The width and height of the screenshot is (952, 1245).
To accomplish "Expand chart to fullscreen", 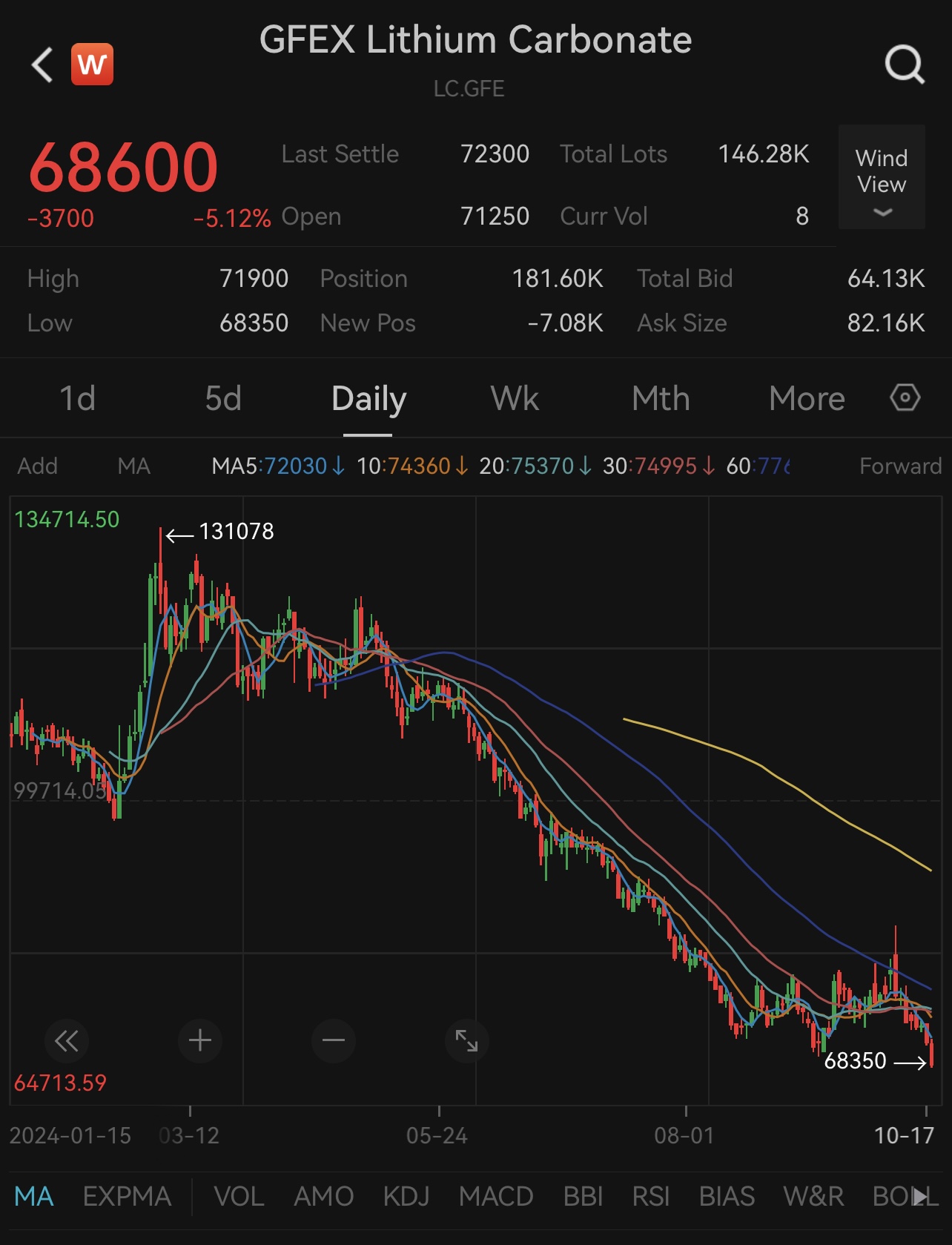I will click(x=466, y=1041).
